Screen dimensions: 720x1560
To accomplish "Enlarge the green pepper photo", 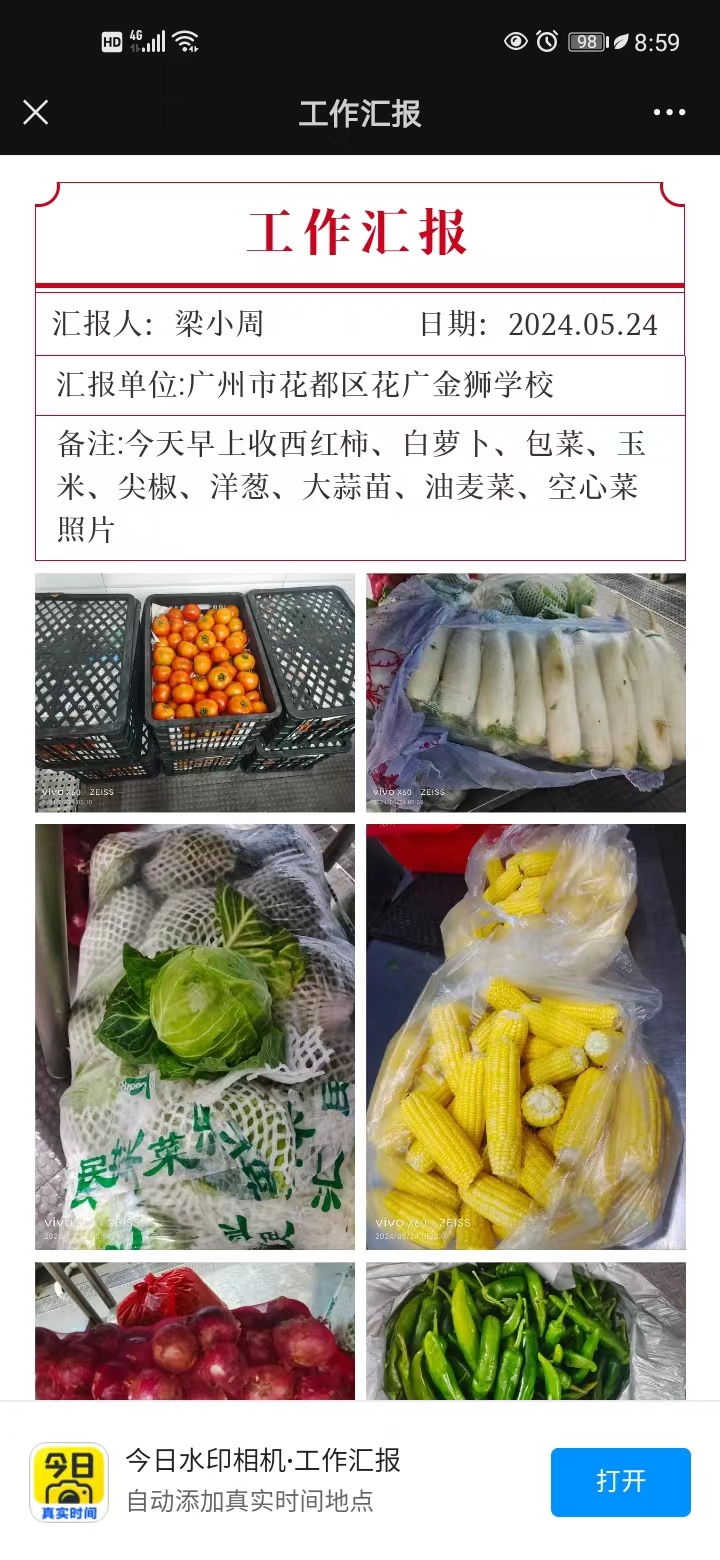I will 526,1331.
